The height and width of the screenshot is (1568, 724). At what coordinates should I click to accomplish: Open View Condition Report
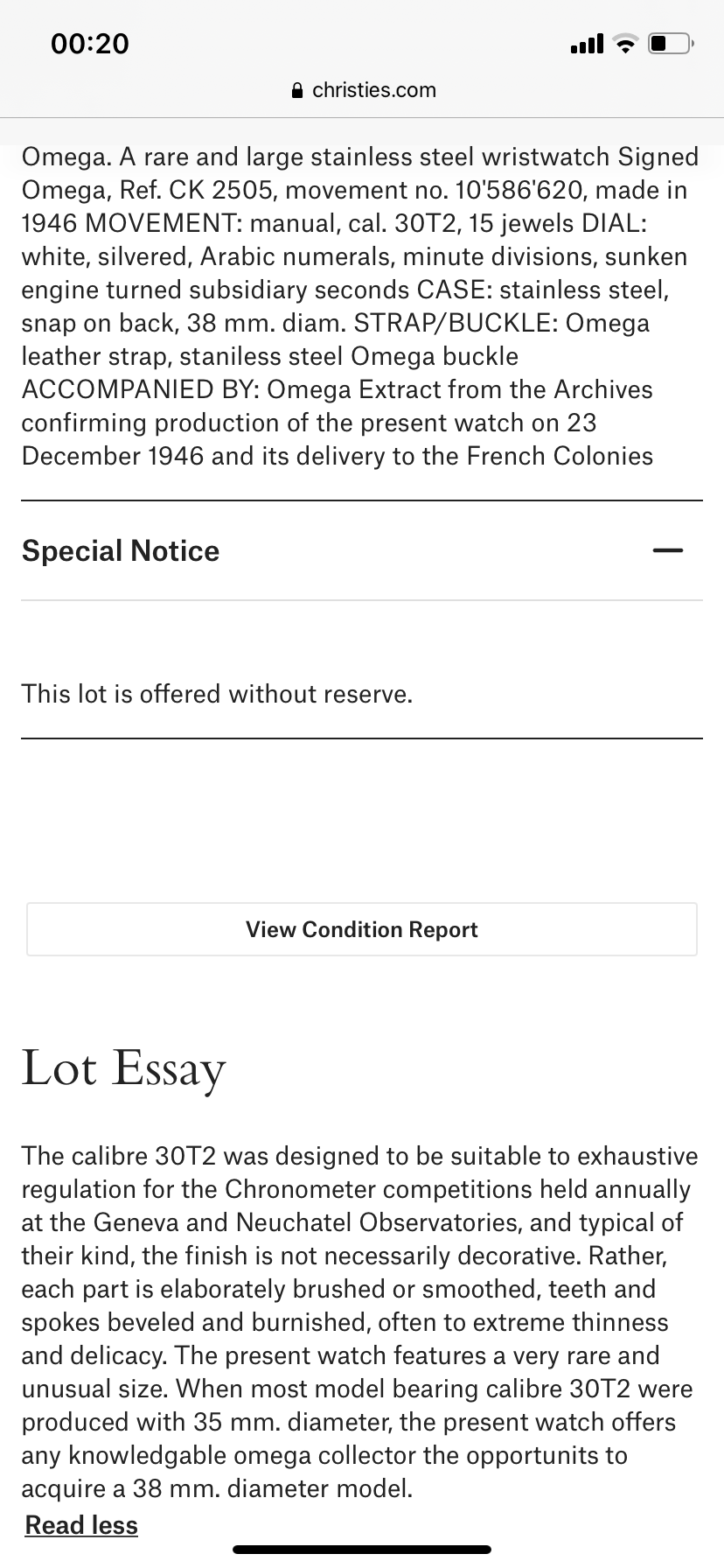point(361,929)
